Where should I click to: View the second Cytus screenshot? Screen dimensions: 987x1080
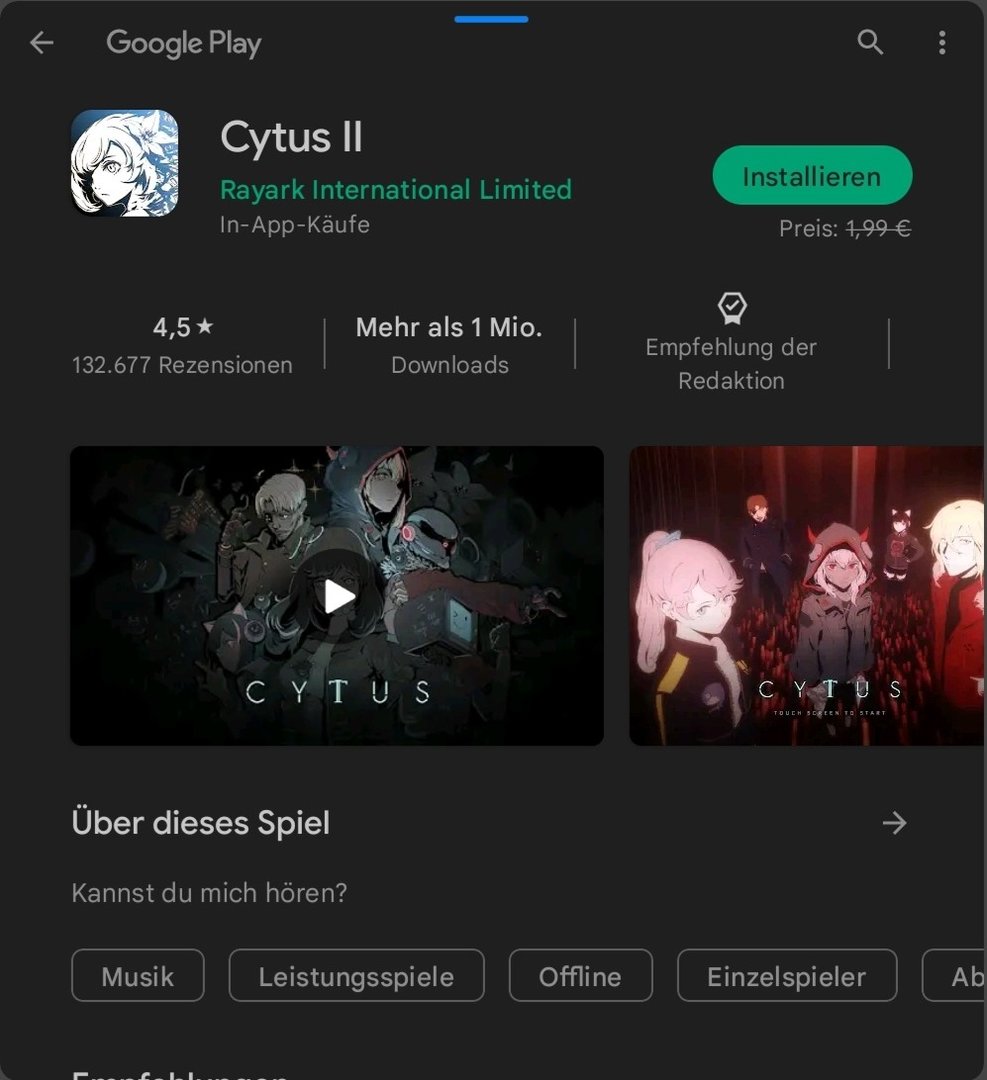(x=806, y=596)
